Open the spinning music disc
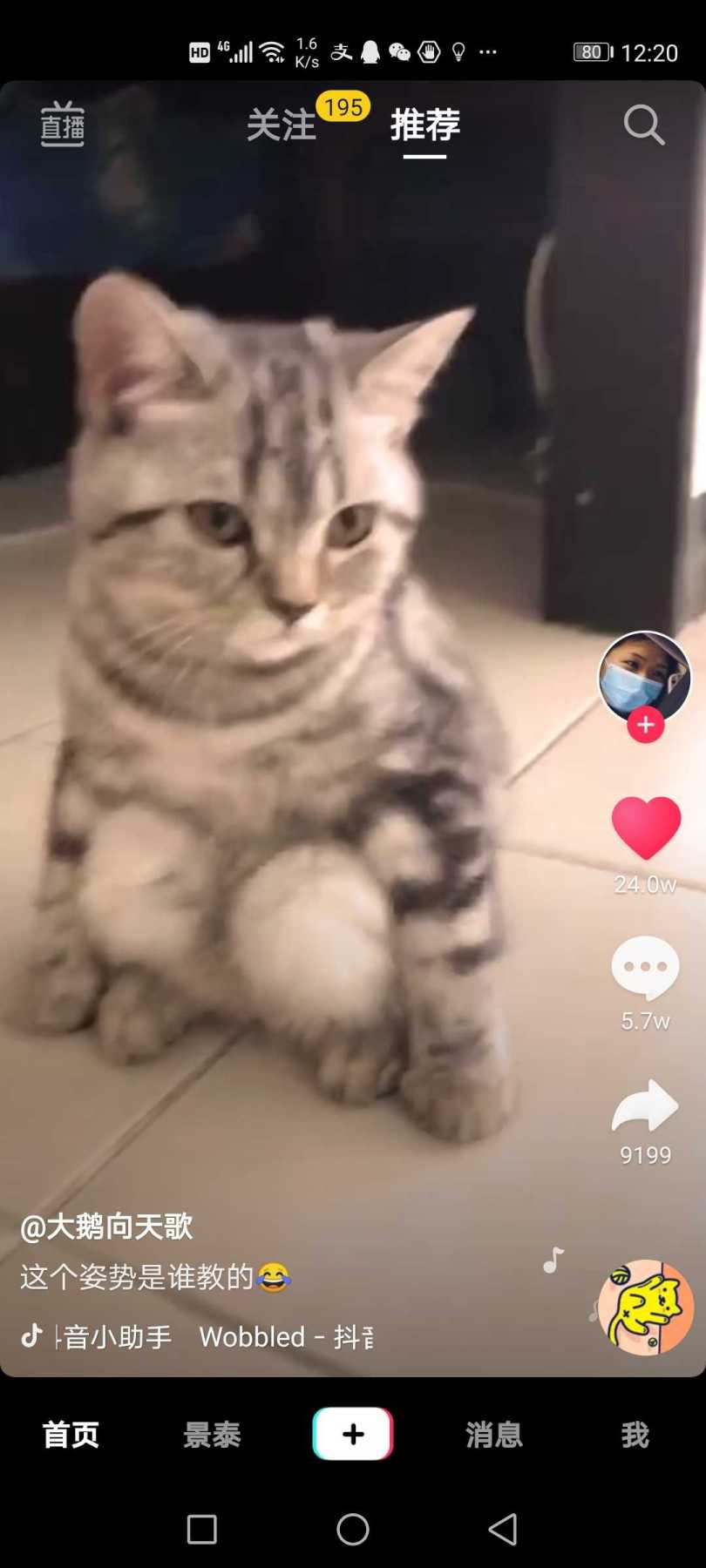Image resolution: width=706 pixels, height=1568 pixels. 646,1308
